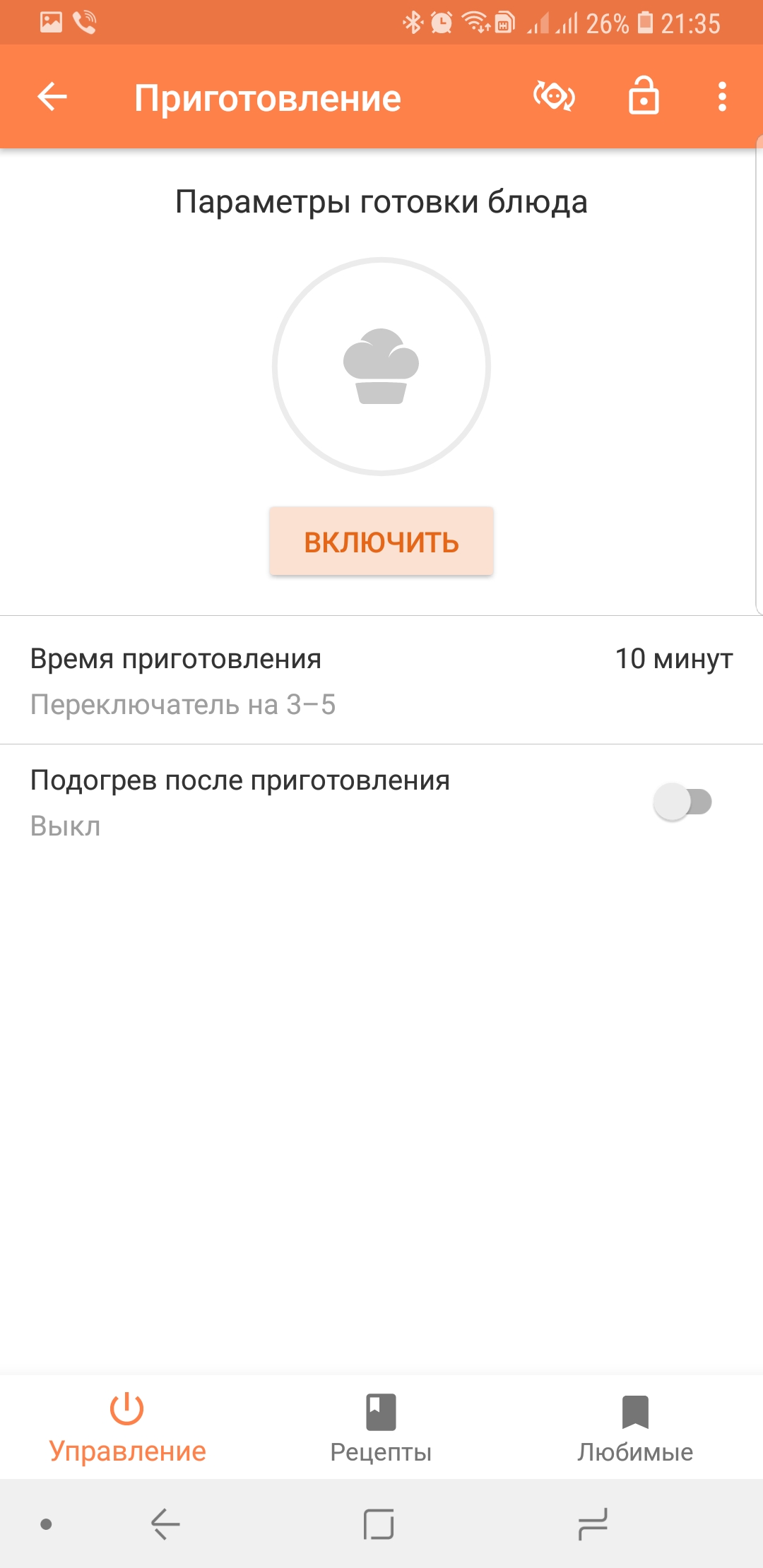Switch to the Любимые tab
Image resolution: width=763 pixels, height=1568 pixels.
(635, 1428)
